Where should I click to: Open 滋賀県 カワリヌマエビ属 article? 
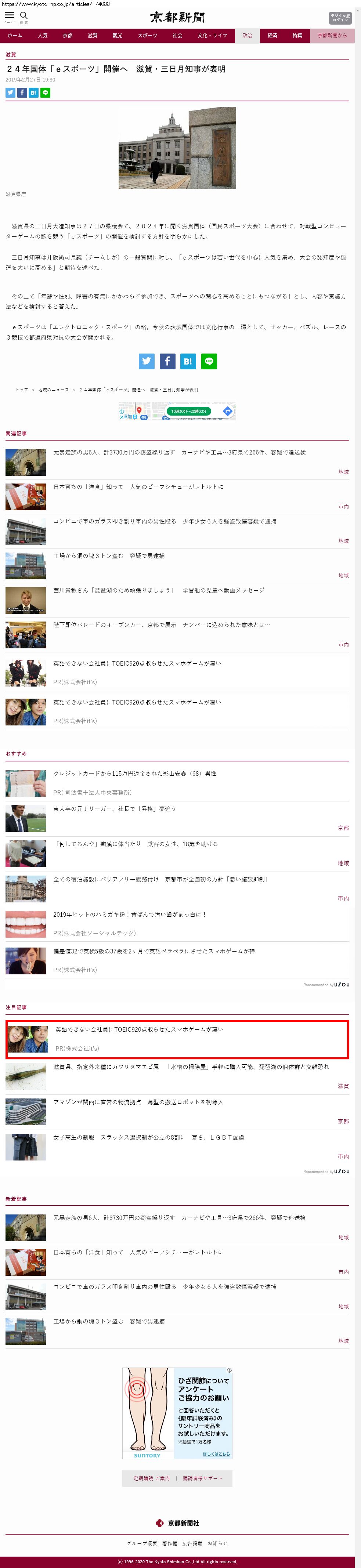tap(191, 1067)
